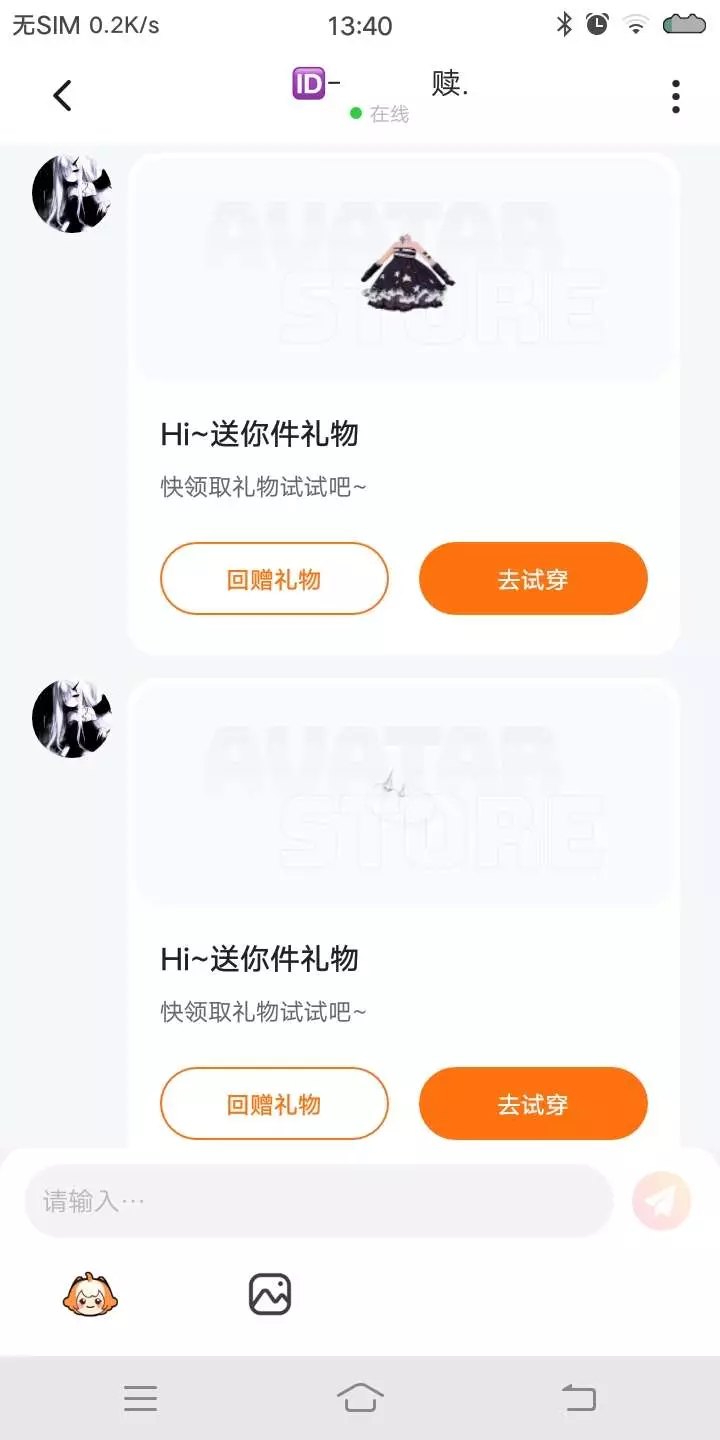Send the message with the paper plane

662,1200
